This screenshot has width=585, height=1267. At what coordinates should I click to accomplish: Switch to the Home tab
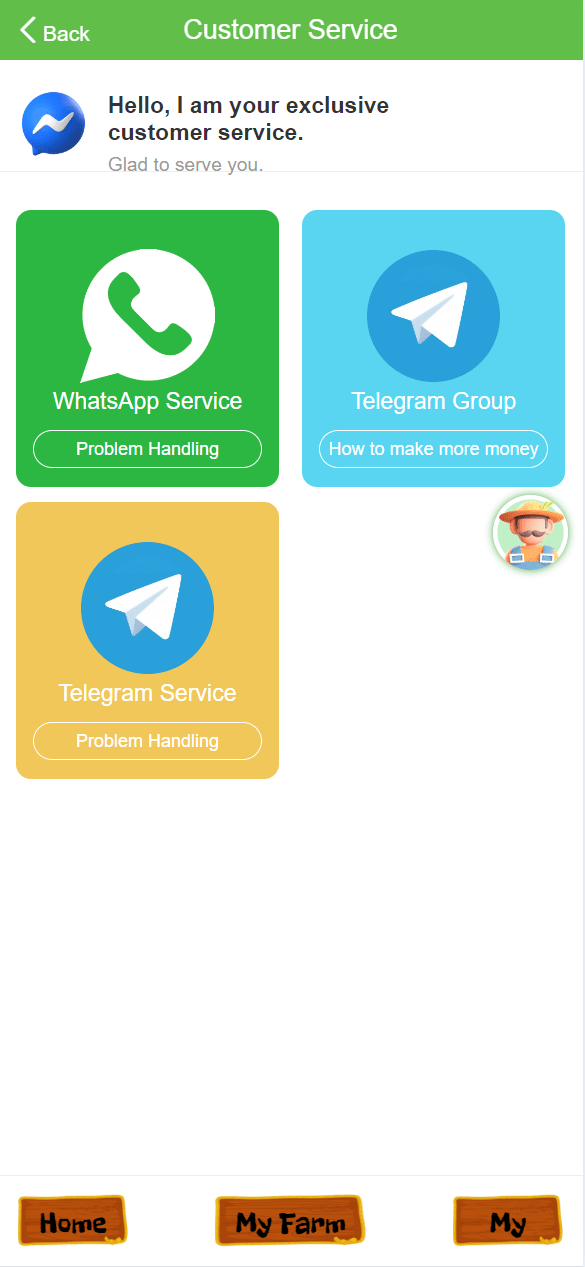[73, 1221]
